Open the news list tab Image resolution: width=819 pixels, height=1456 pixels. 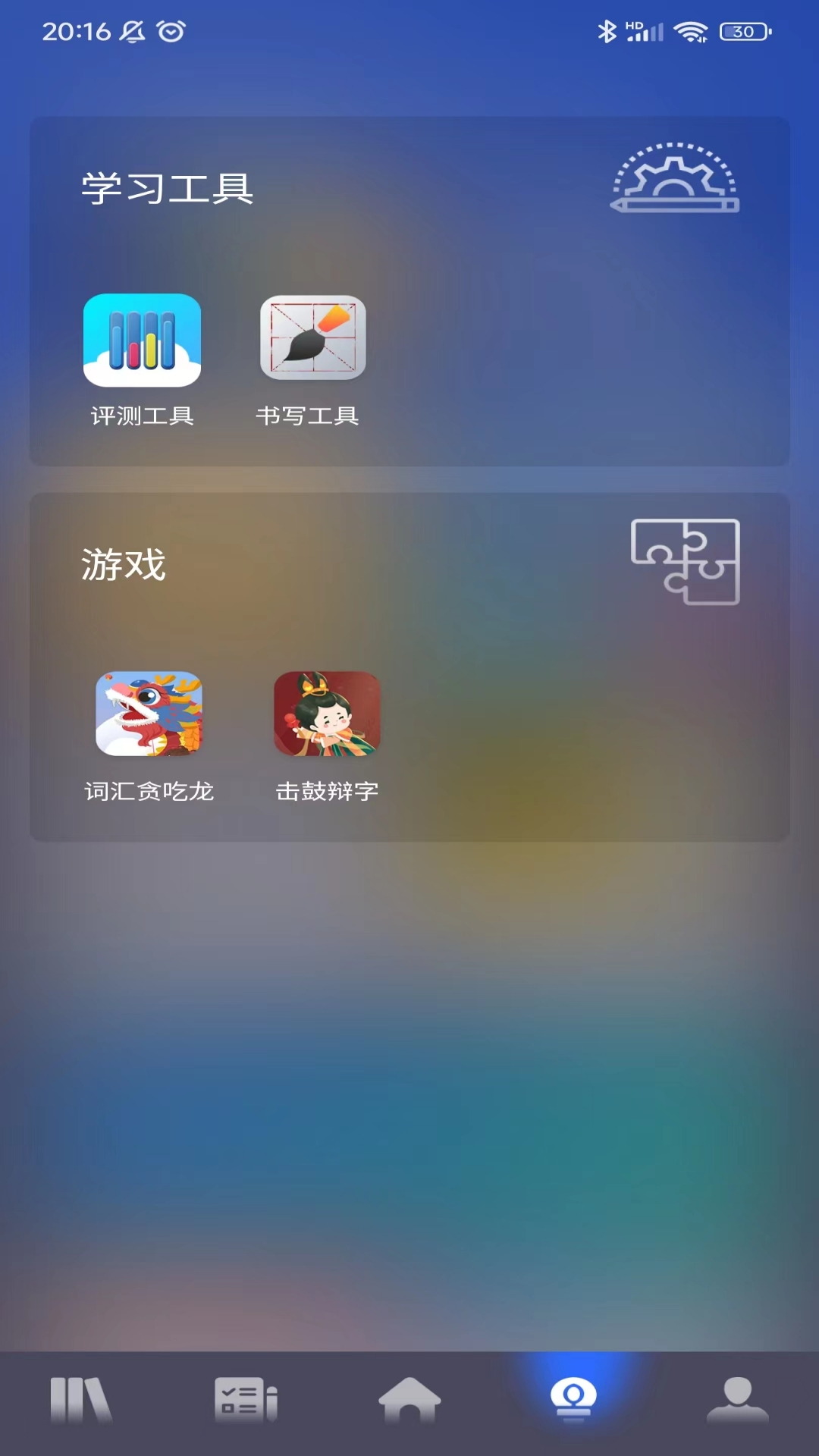click(246, 1400)
